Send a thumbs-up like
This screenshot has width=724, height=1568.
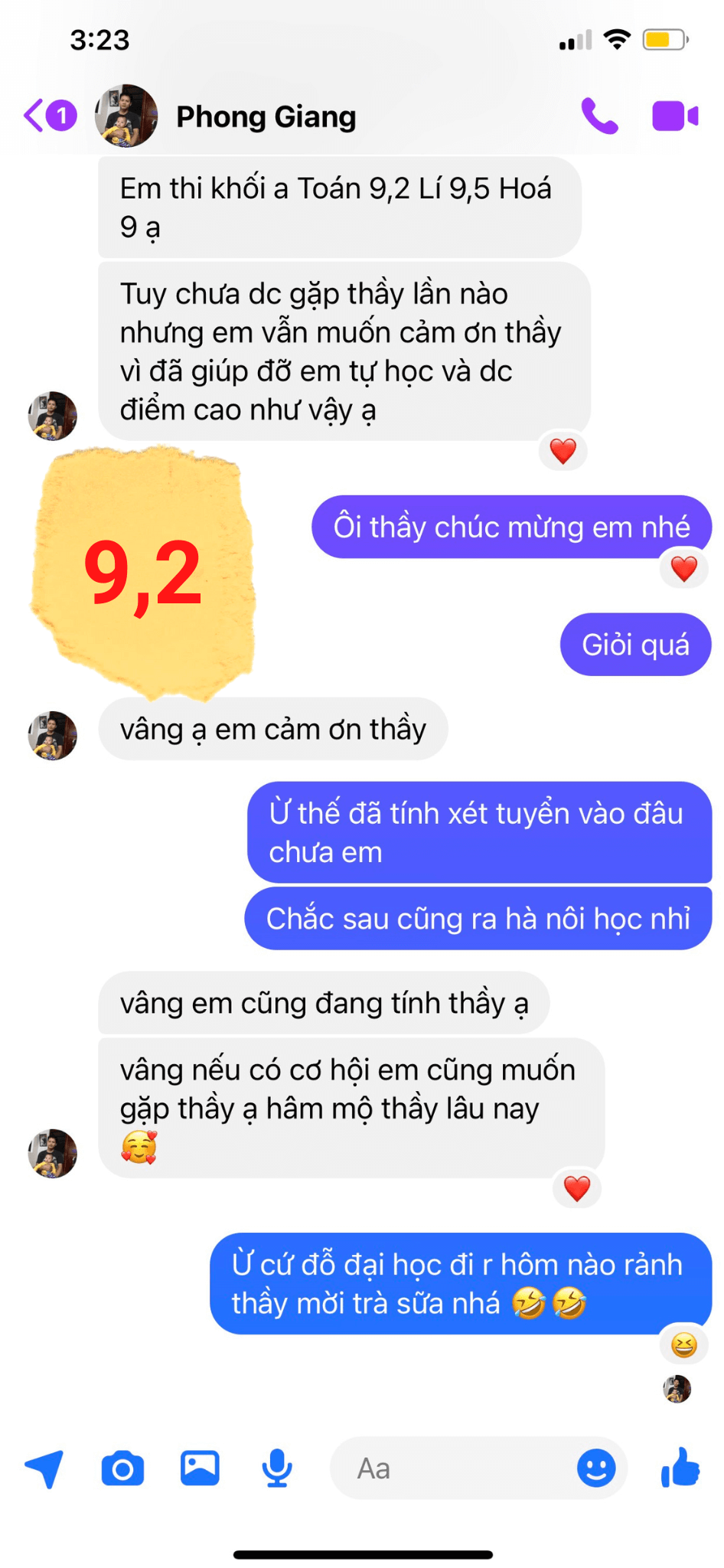tap(680, 1468)
